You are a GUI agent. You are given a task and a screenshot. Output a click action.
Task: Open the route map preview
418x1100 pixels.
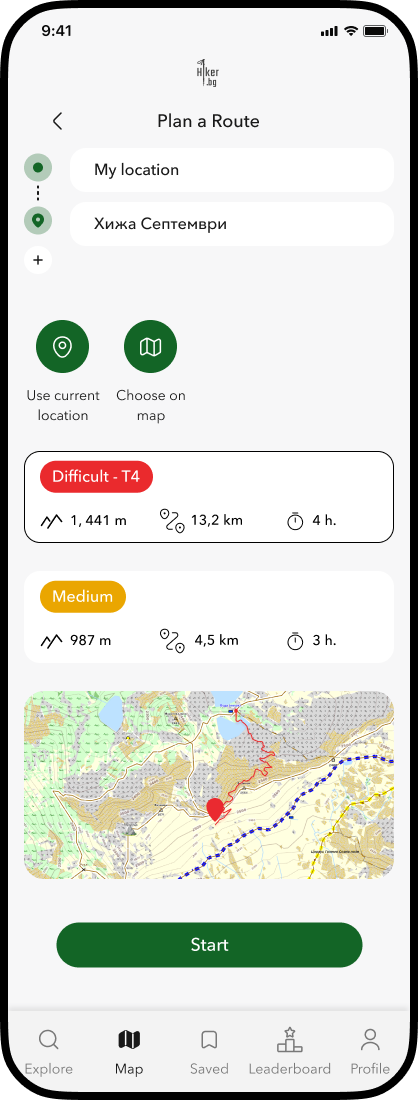(x=209, y=785)
